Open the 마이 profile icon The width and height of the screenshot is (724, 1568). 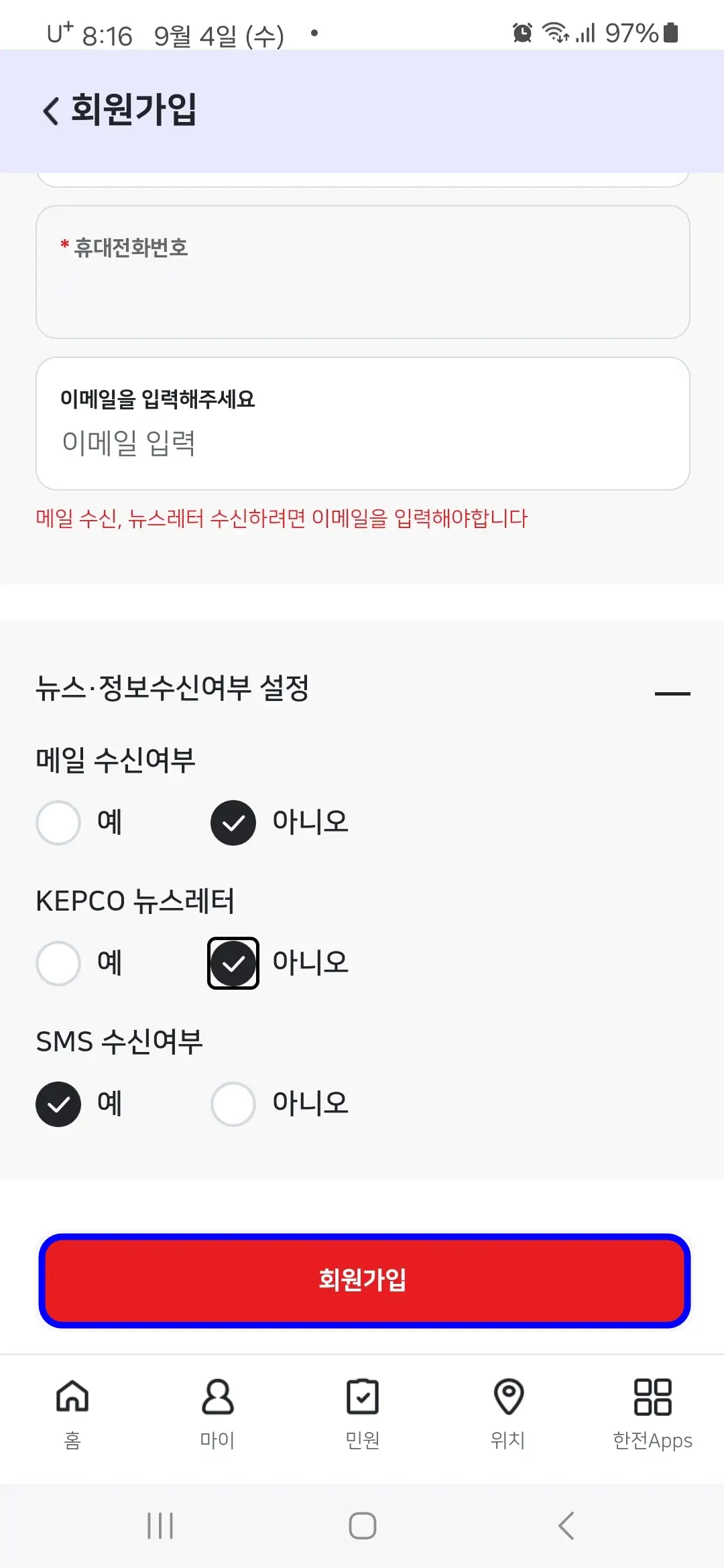(x=217, y=1399)
